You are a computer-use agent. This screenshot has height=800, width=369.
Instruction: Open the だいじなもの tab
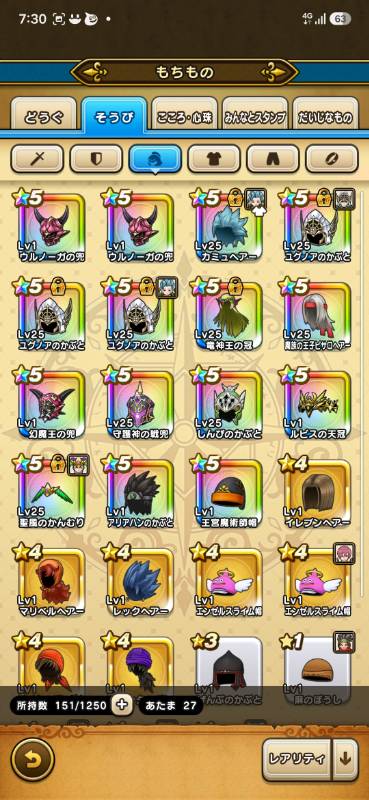tap(325, 116)
